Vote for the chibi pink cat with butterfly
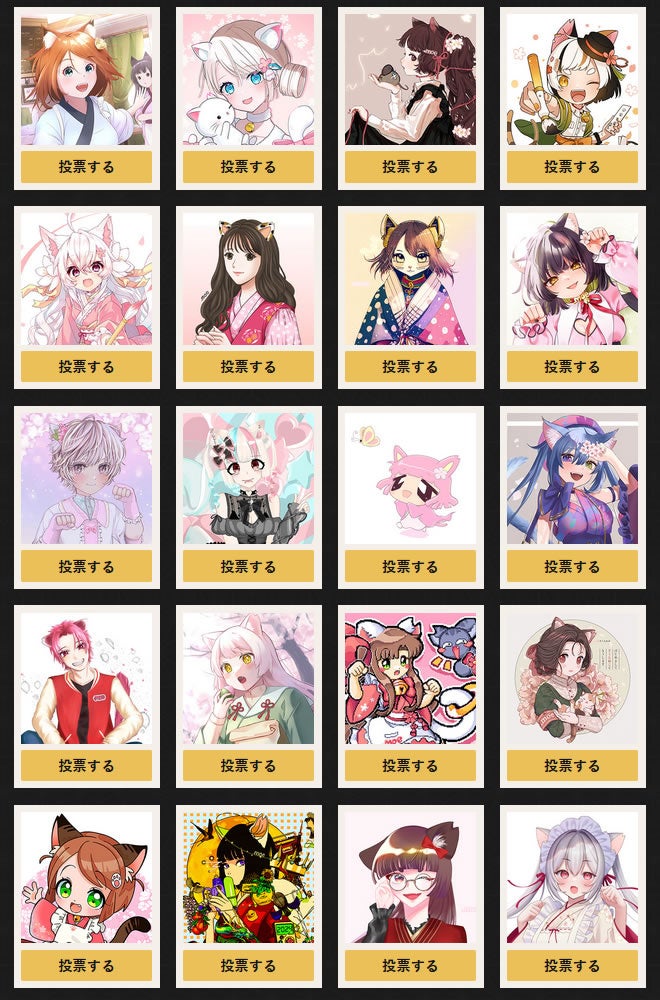Image resolution: width=660 pixels, height=1000 pixels. click(x=410, y=567)
